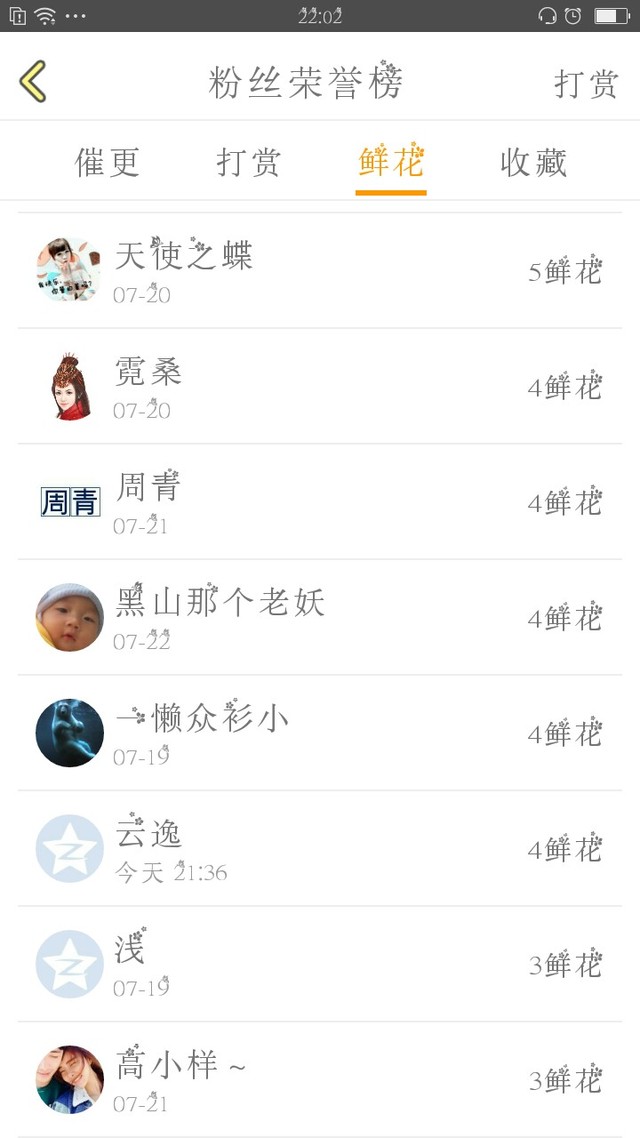This screenshot has width=640, height=1138.
Task: Open 懒众衫小's fan entry
Action: (320, 733)
